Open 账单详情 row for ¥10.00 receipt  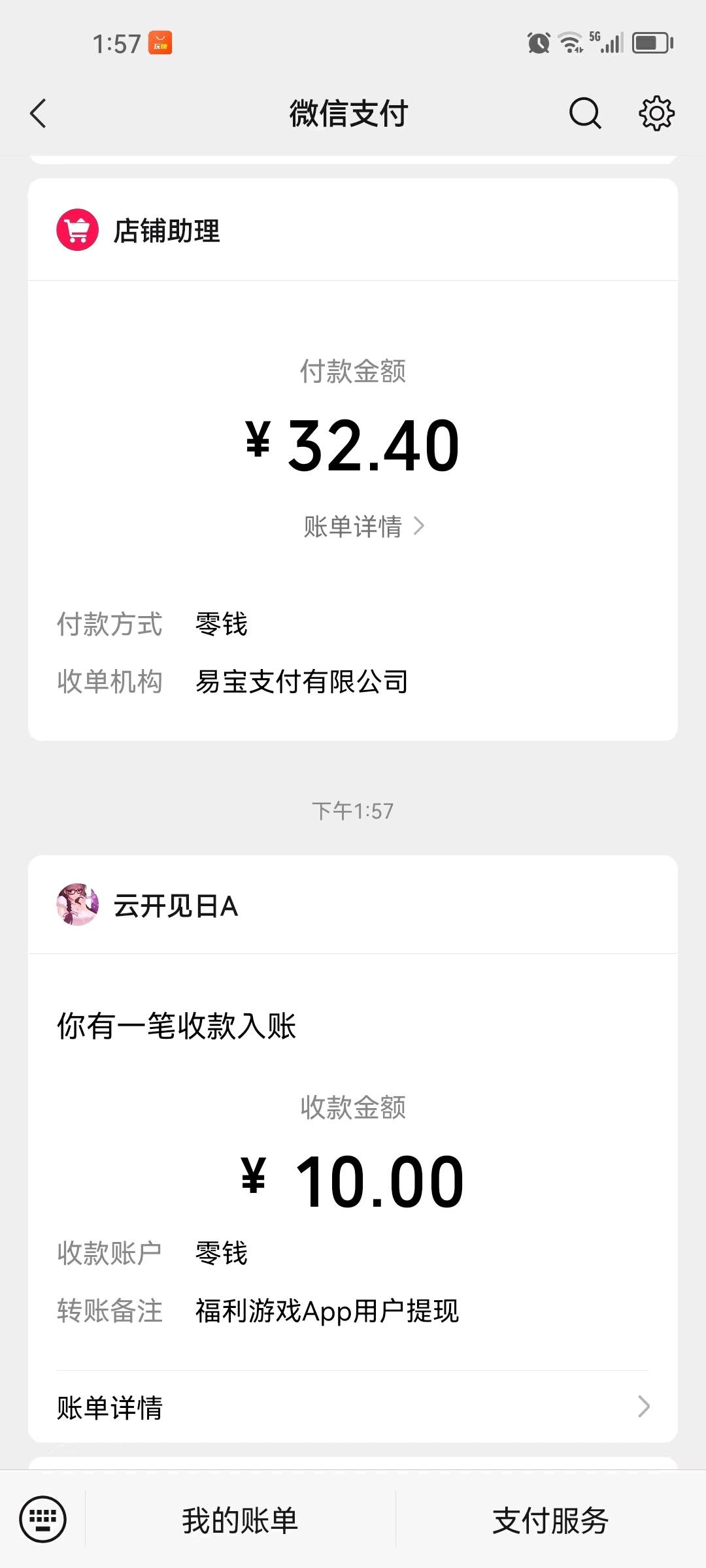[x=353, y=1407]
